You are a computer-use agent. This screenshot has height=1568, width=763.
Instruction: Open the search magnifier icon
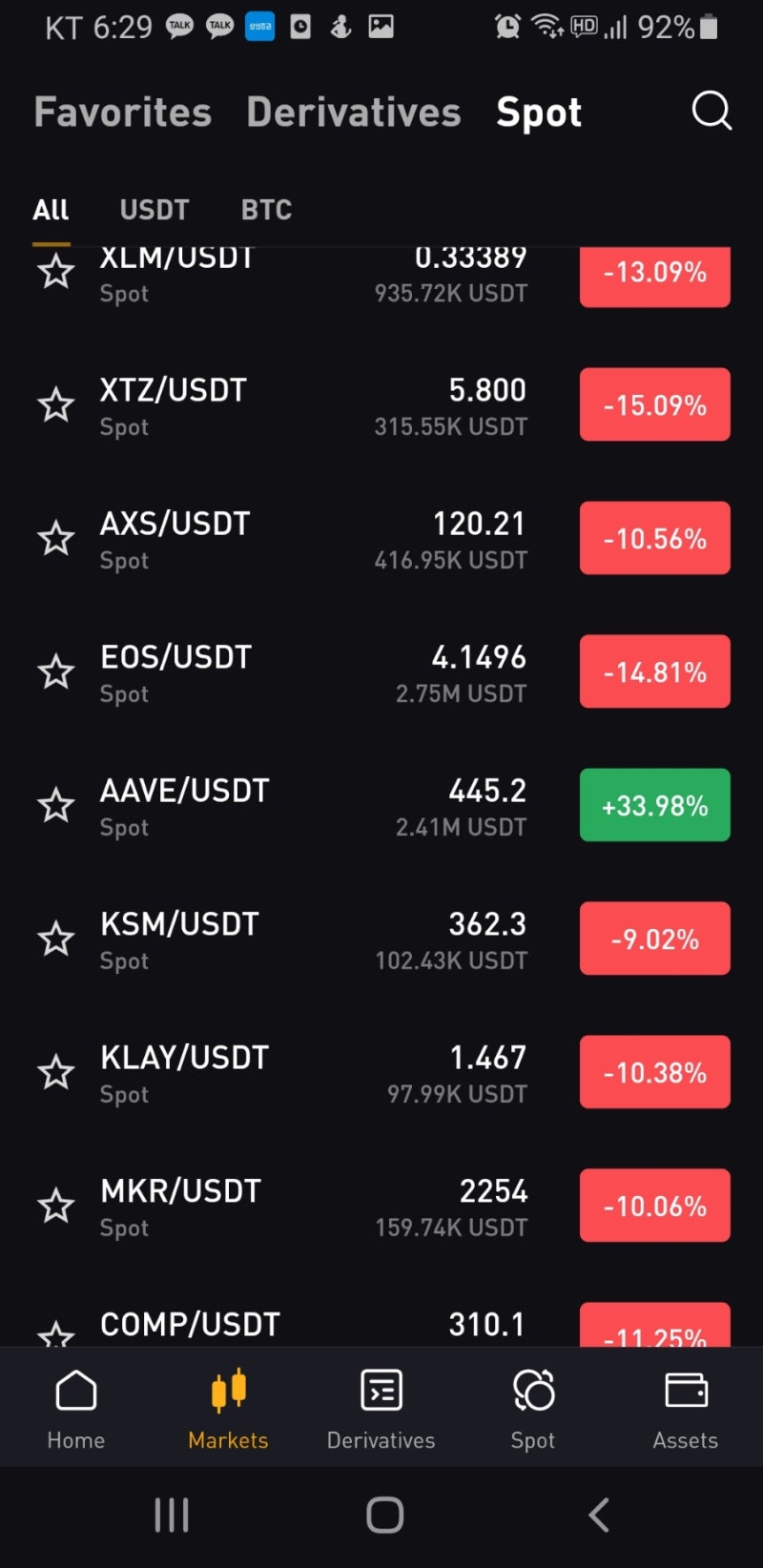pos(711,111)
